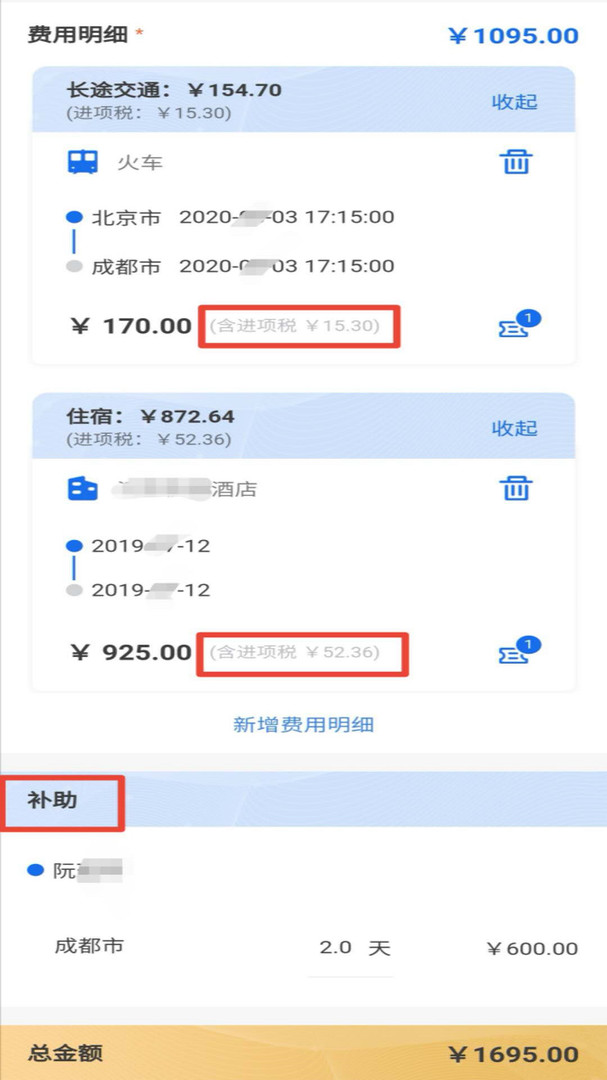Image resolution: width=607 pixels, height=1080 pixels.
Task: Collapse the 长途交通 expense section
Action: pos(514,102)
